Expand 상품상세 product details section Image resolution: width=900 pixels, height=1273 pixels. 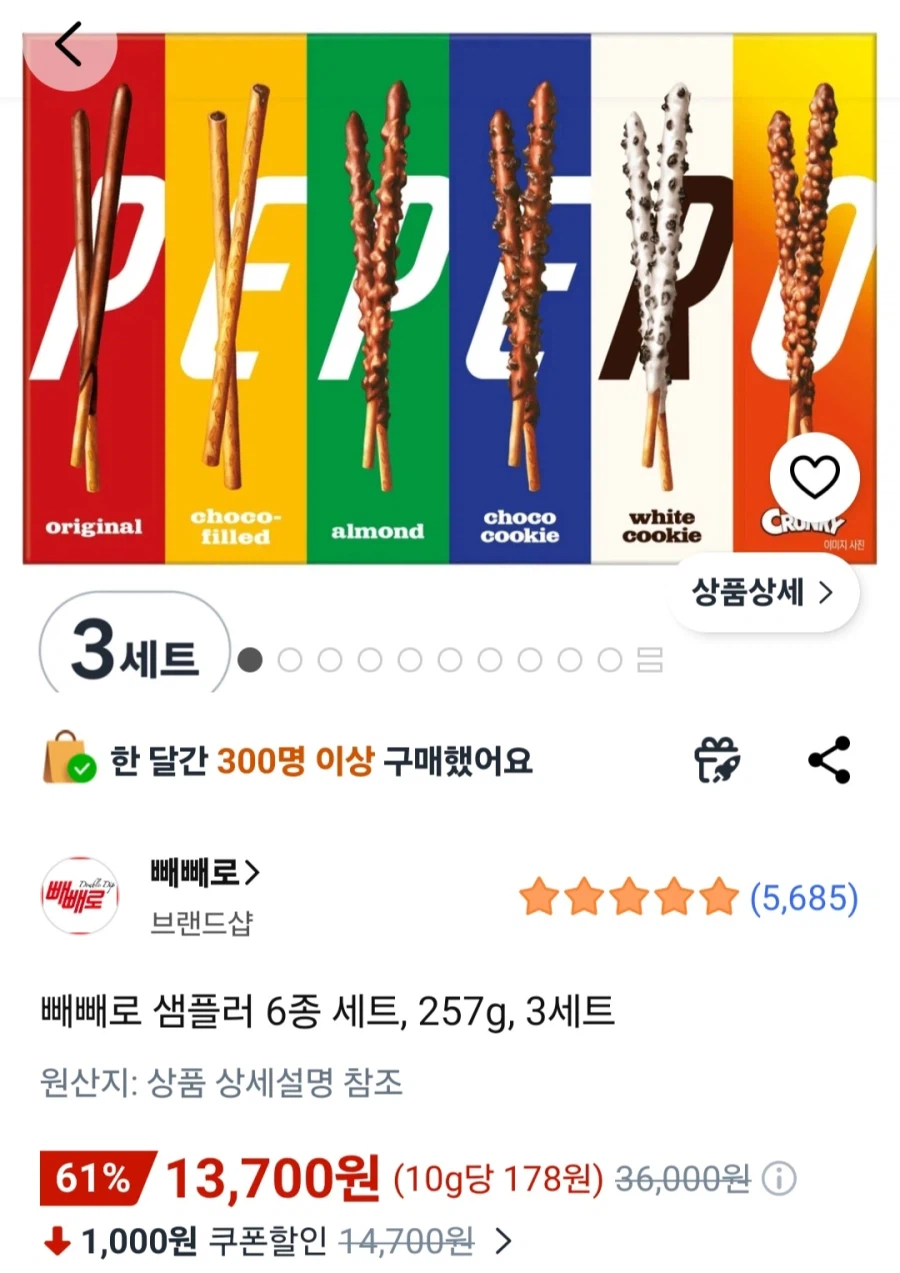763,592
